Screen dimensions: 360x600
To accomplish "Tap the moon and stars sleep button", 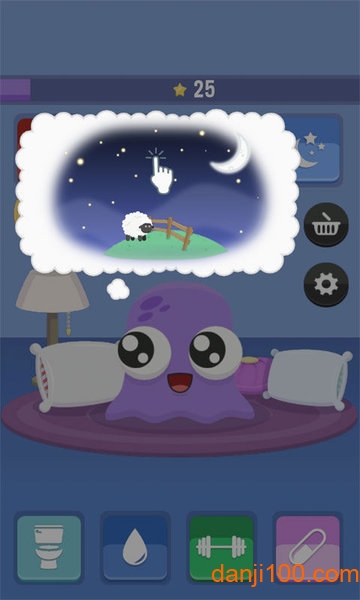I will coord(314,150).
